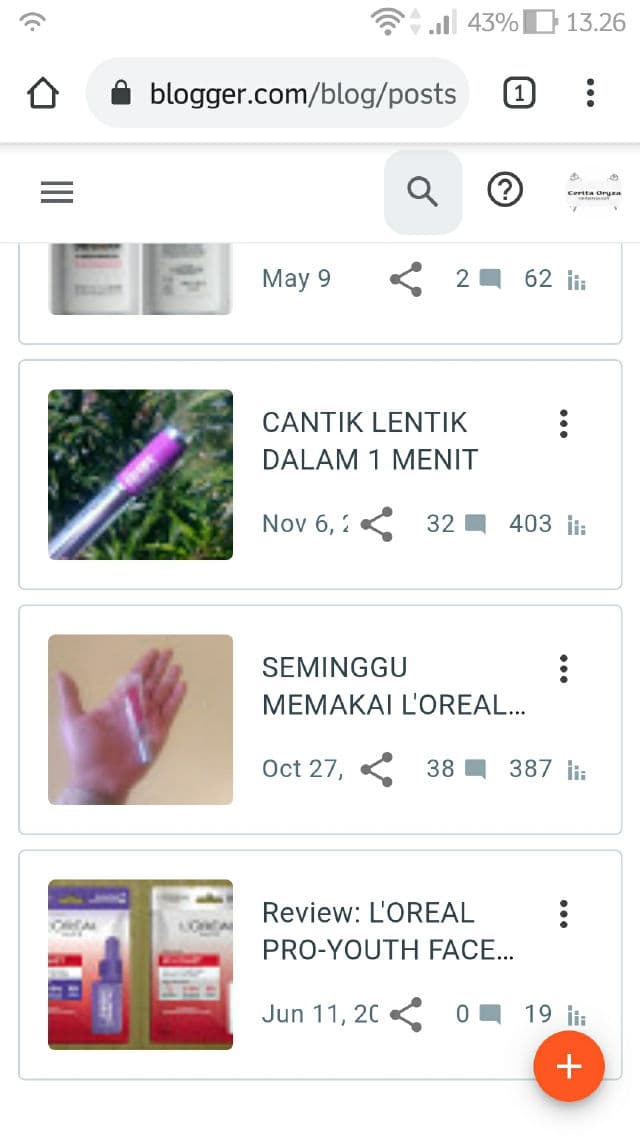This screenshot has width=640, height=1137.
Task: Open options for L'OREAL PRO-YOUTH review post
Action: click(x=564, y=913)
